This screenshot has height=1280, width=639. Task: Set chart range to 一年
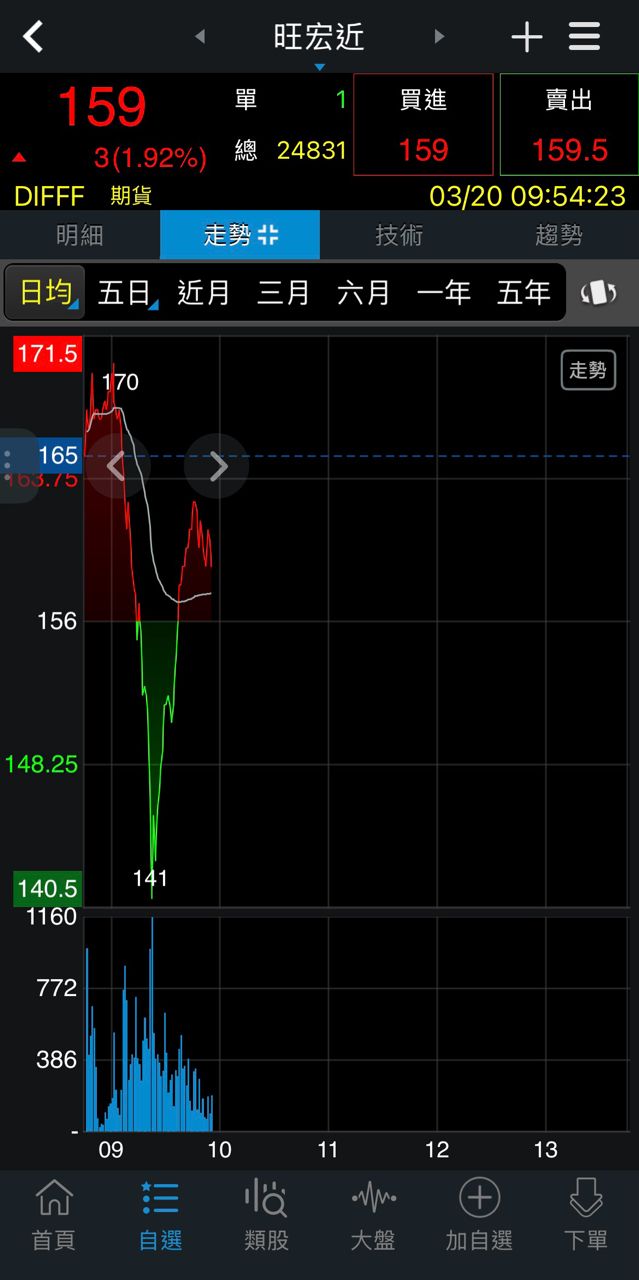point(444,292)
